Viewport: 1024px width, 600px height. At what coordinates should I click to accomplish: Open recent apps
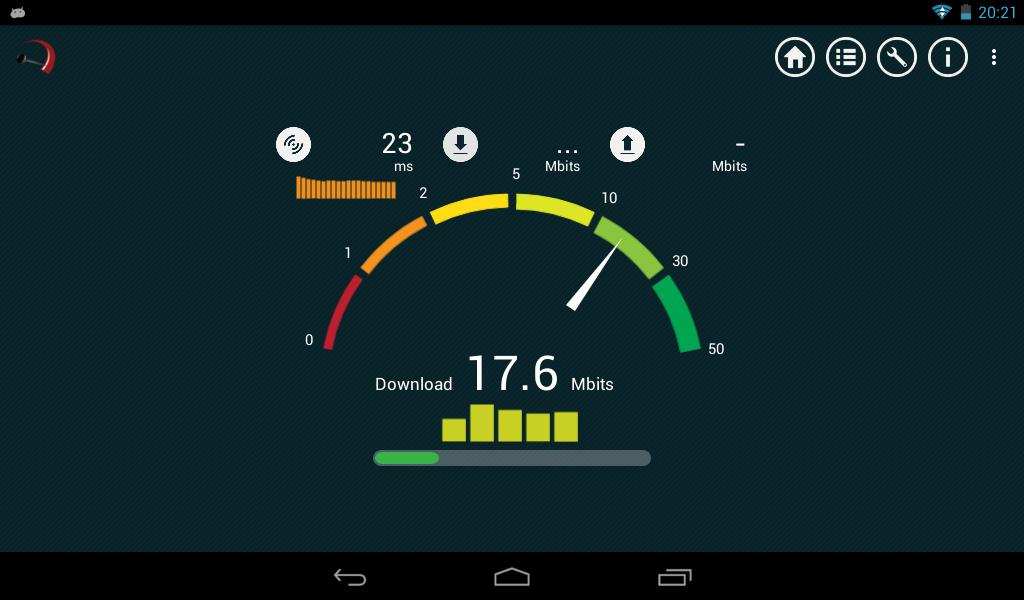coord(674,577)
